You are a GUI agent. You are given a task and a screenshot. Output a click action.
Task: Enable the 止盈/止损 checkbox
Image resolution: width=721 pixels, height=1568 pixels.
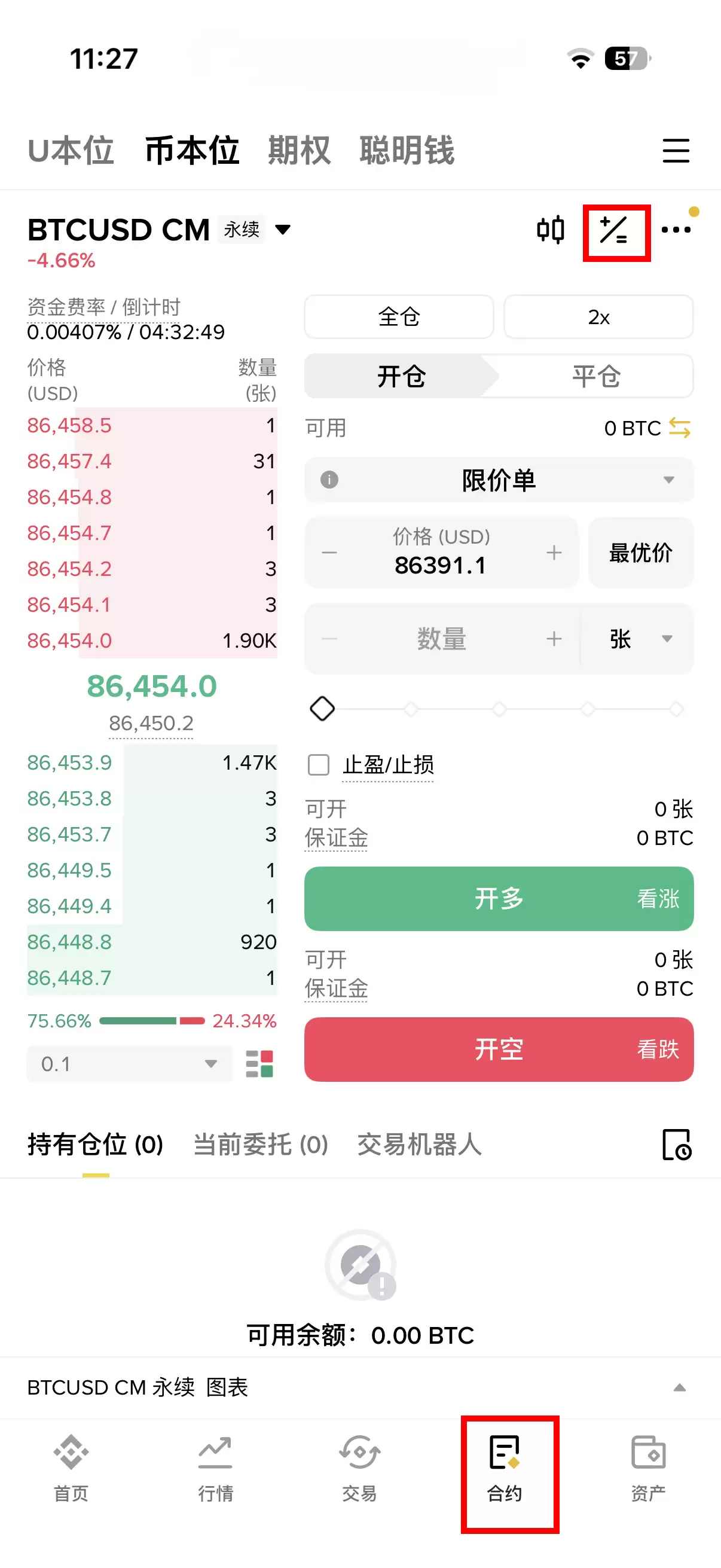click(x=318, y=765)
